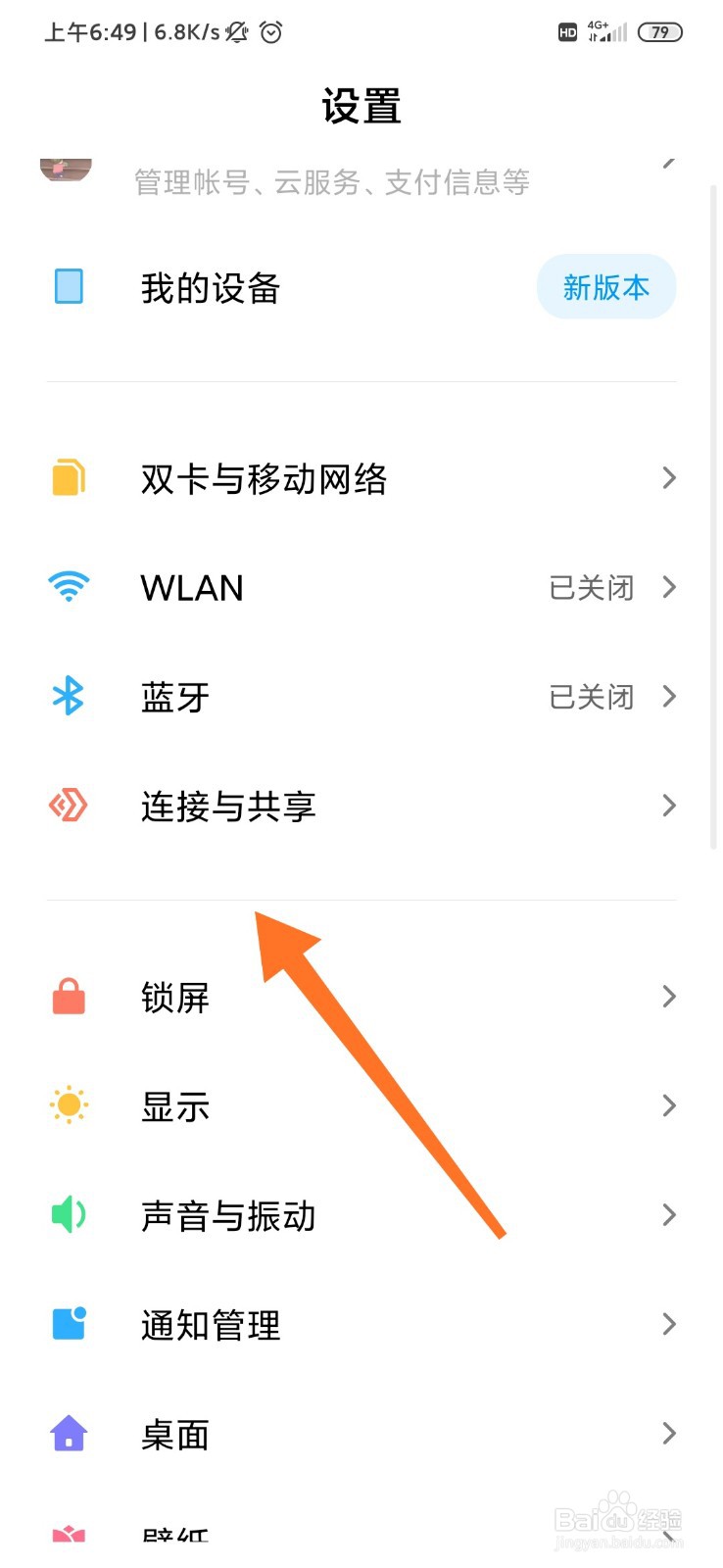This screenshot has width=723, height=1568.
Task: Expand the WLAN settings via its chevron
Action: coord(670,587)
